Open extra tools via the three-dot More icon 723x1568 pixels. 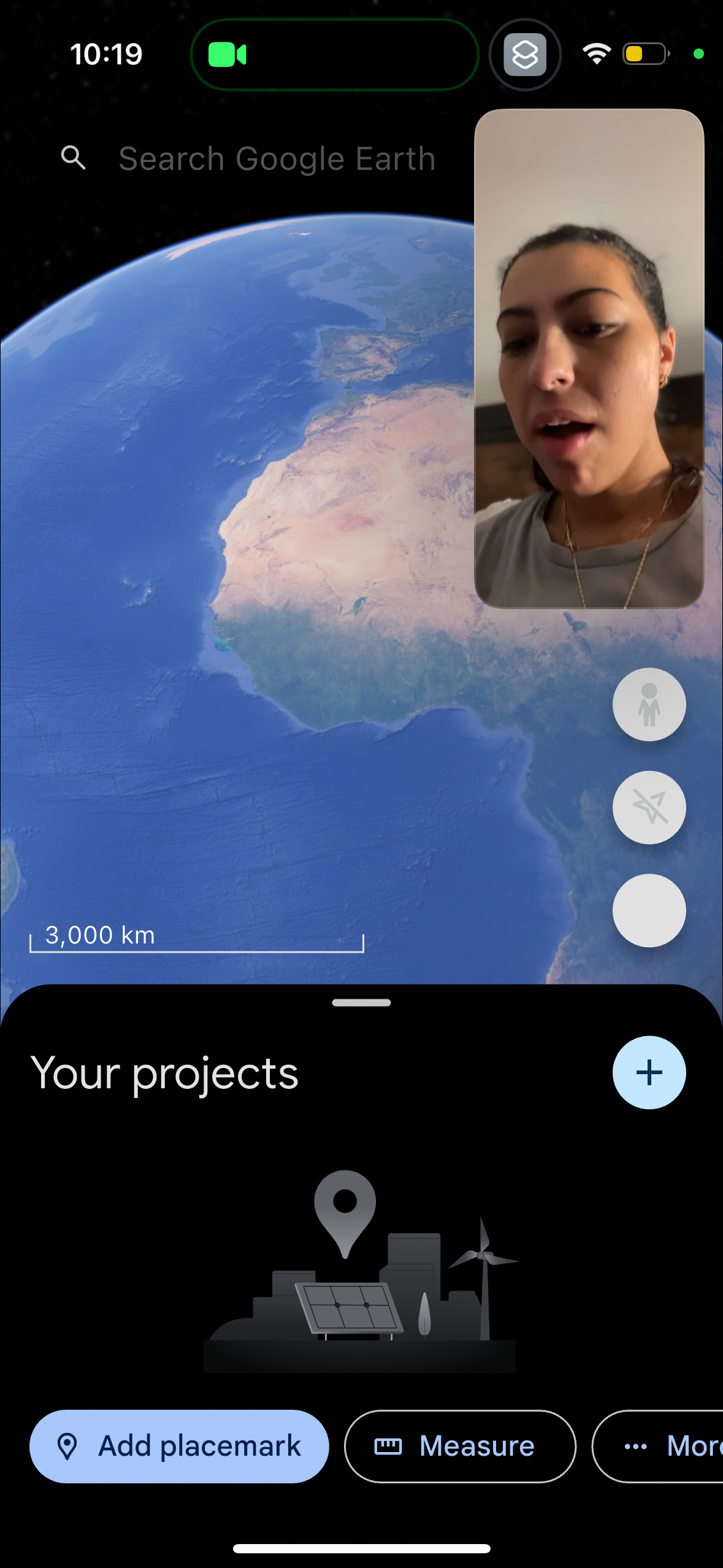coord(635,1446)
